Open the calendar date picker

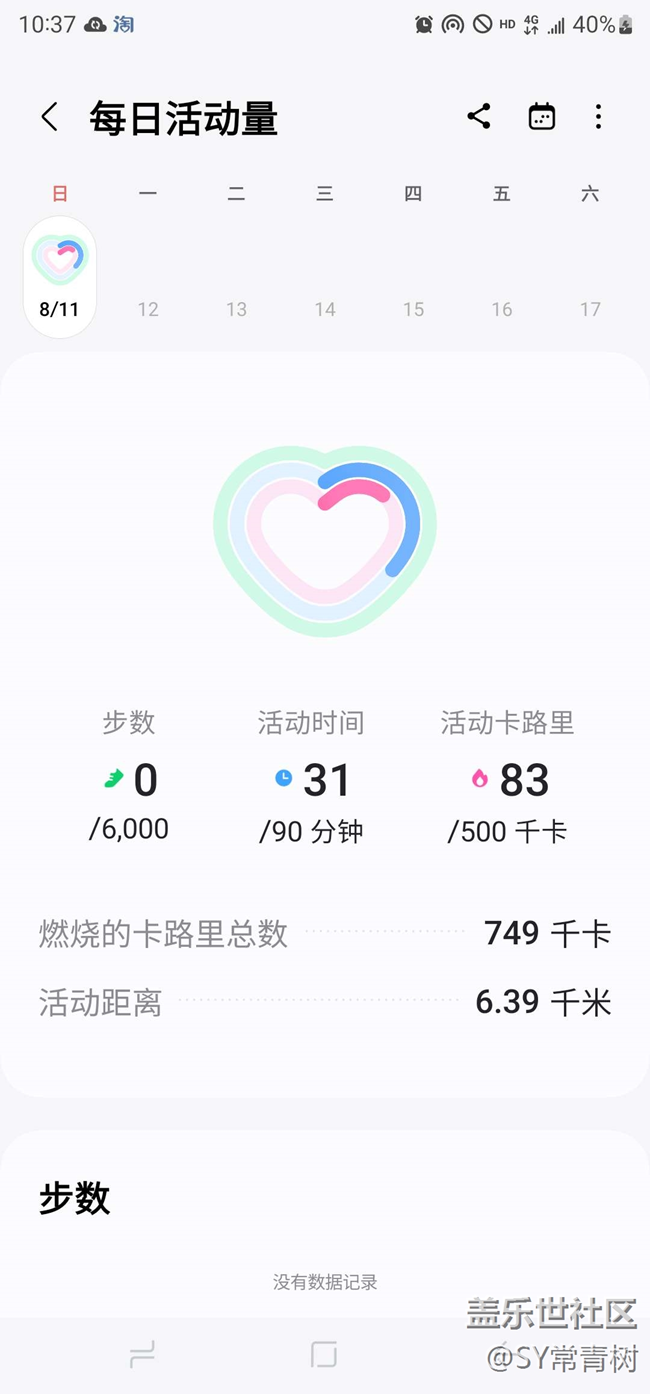(x=541, y=117)
